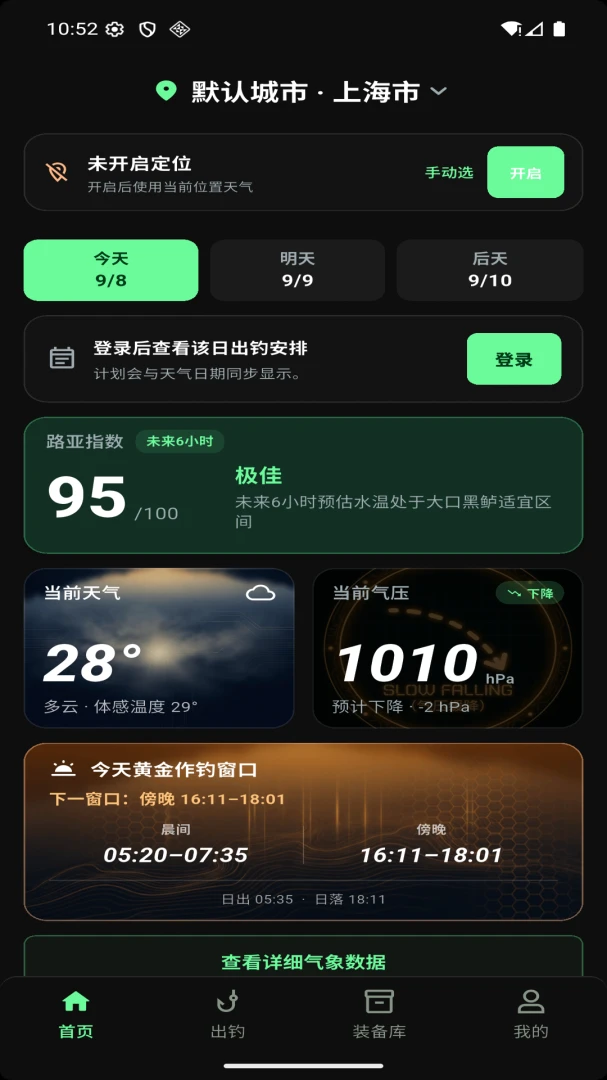Tap 手动选 to choose a city manually
The height and width of the screenshot is (1080, 607).
449,173
